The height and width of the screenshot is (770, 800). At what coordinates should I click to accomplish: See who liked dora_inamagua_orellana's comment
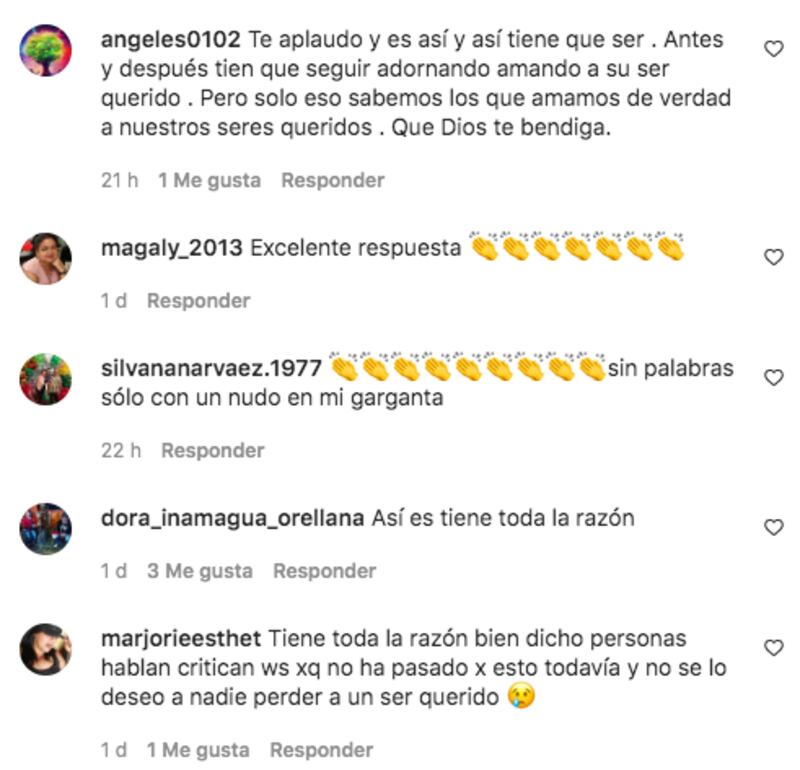(200, 571)
